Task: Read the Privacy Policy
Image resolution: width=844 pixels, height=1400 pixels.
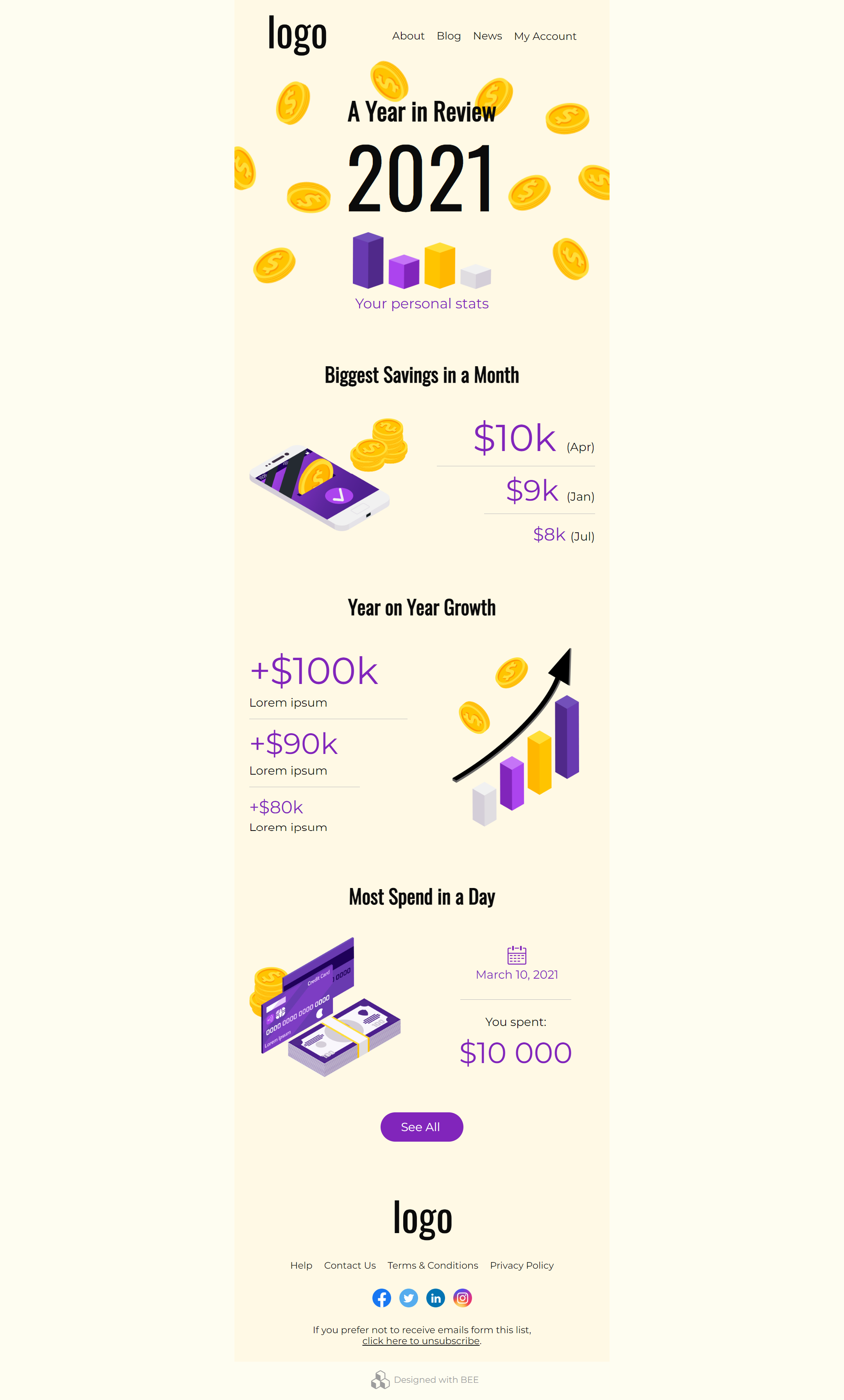Action: click(x=521, y=1265)
